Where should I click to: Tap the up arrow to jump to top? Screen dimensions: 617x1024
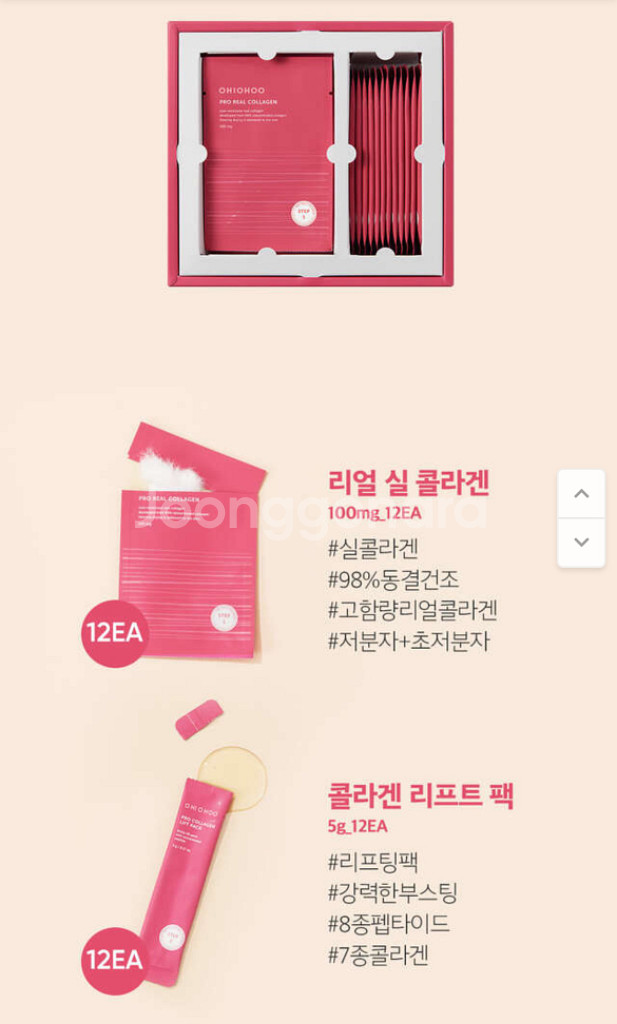click(581, 494)
